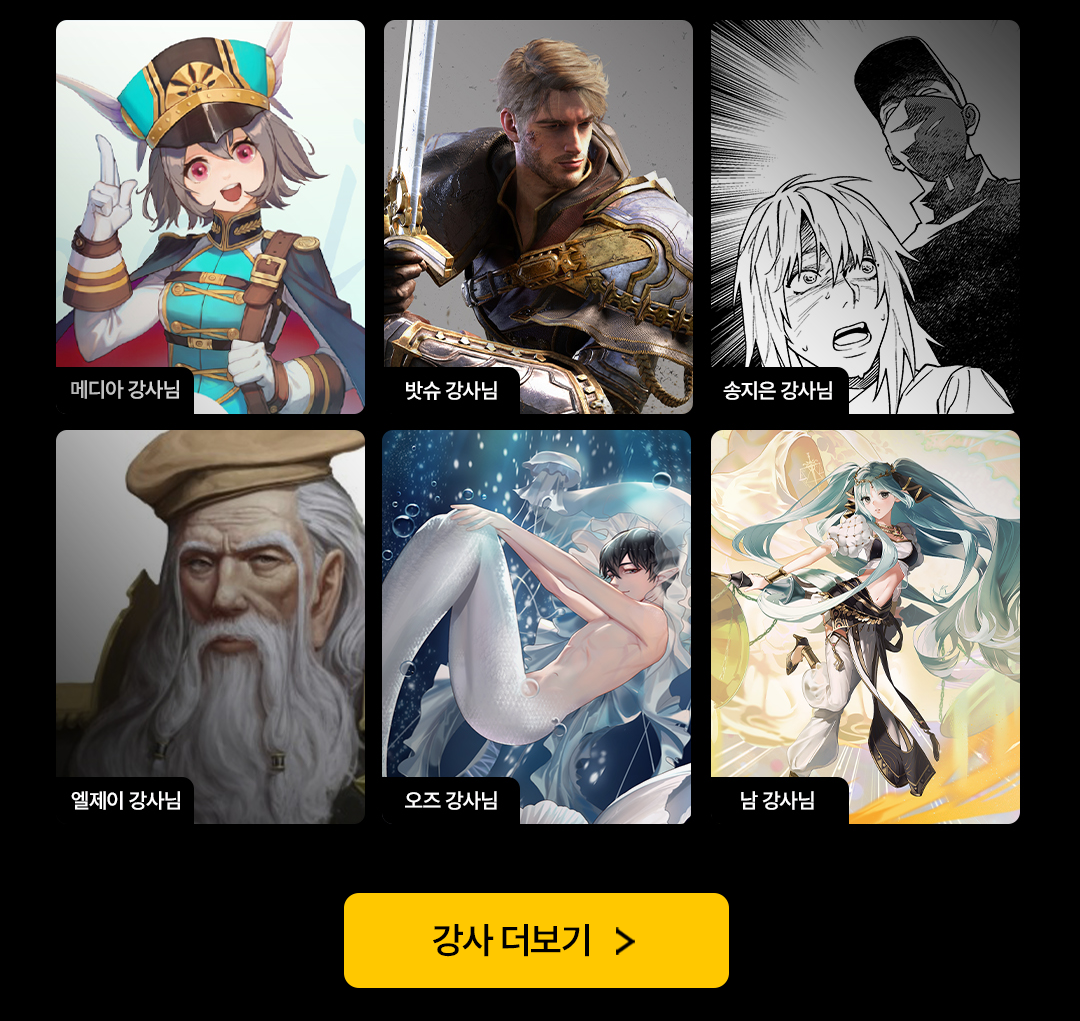Tap the 강사 더보기 button
The image size is (1080, 1021).
click(536, 940)
